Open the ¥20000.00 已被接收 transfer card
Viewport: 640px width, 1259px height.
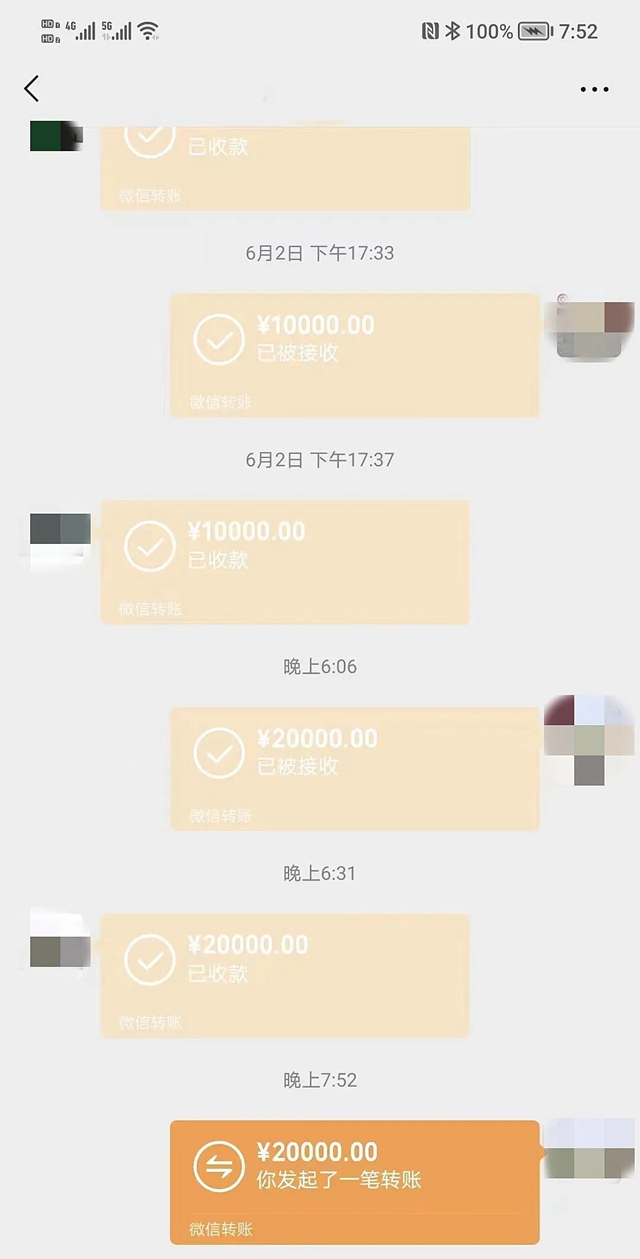pos(354,768)
